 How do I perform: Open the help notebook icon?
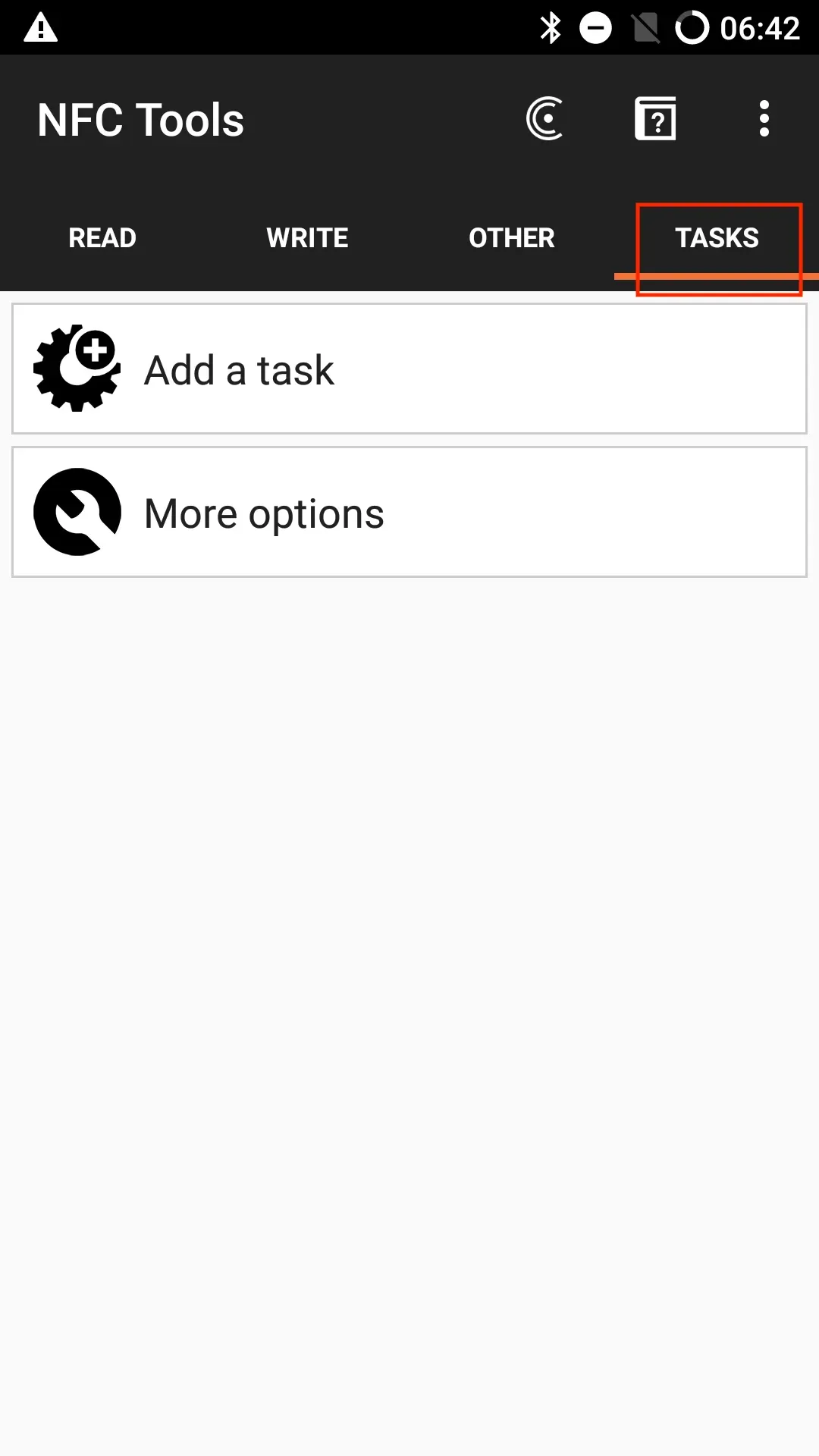(x=655, y=118)
